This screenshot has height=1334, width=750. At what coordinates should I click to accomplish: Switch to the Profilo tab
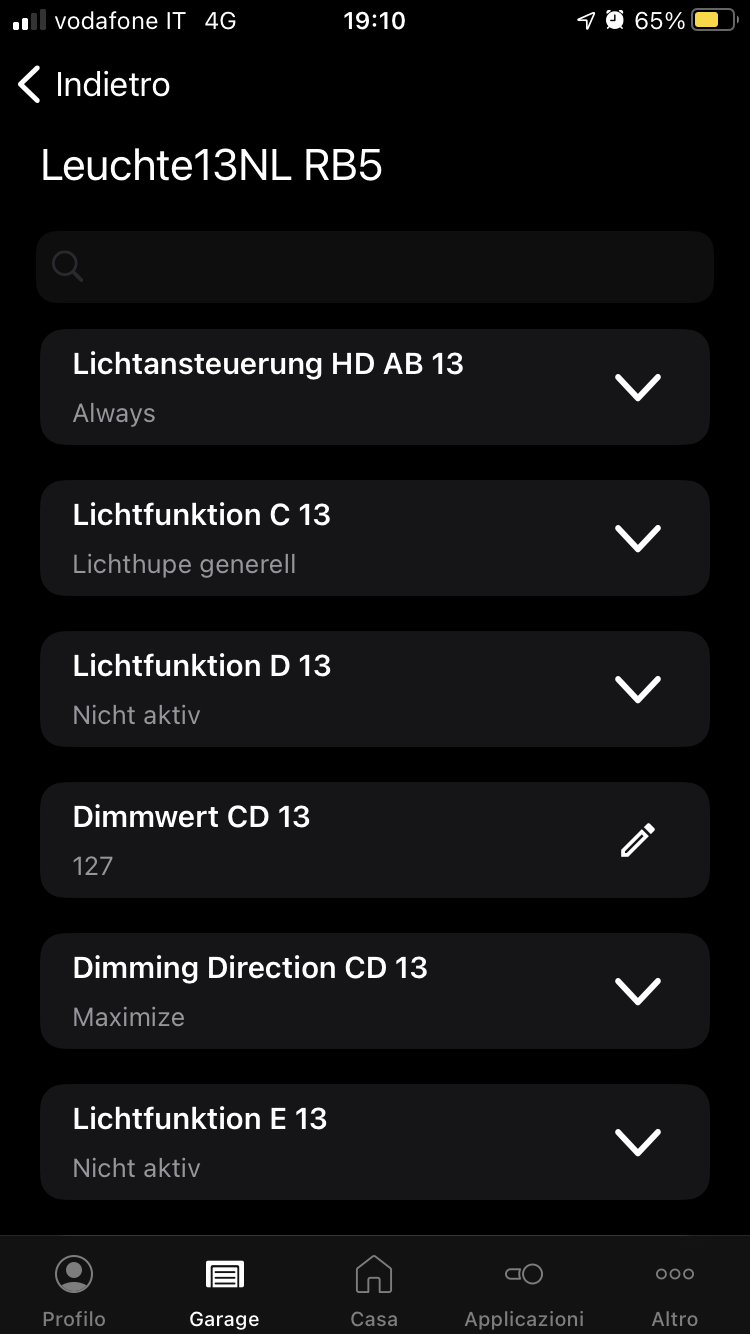74,1290
